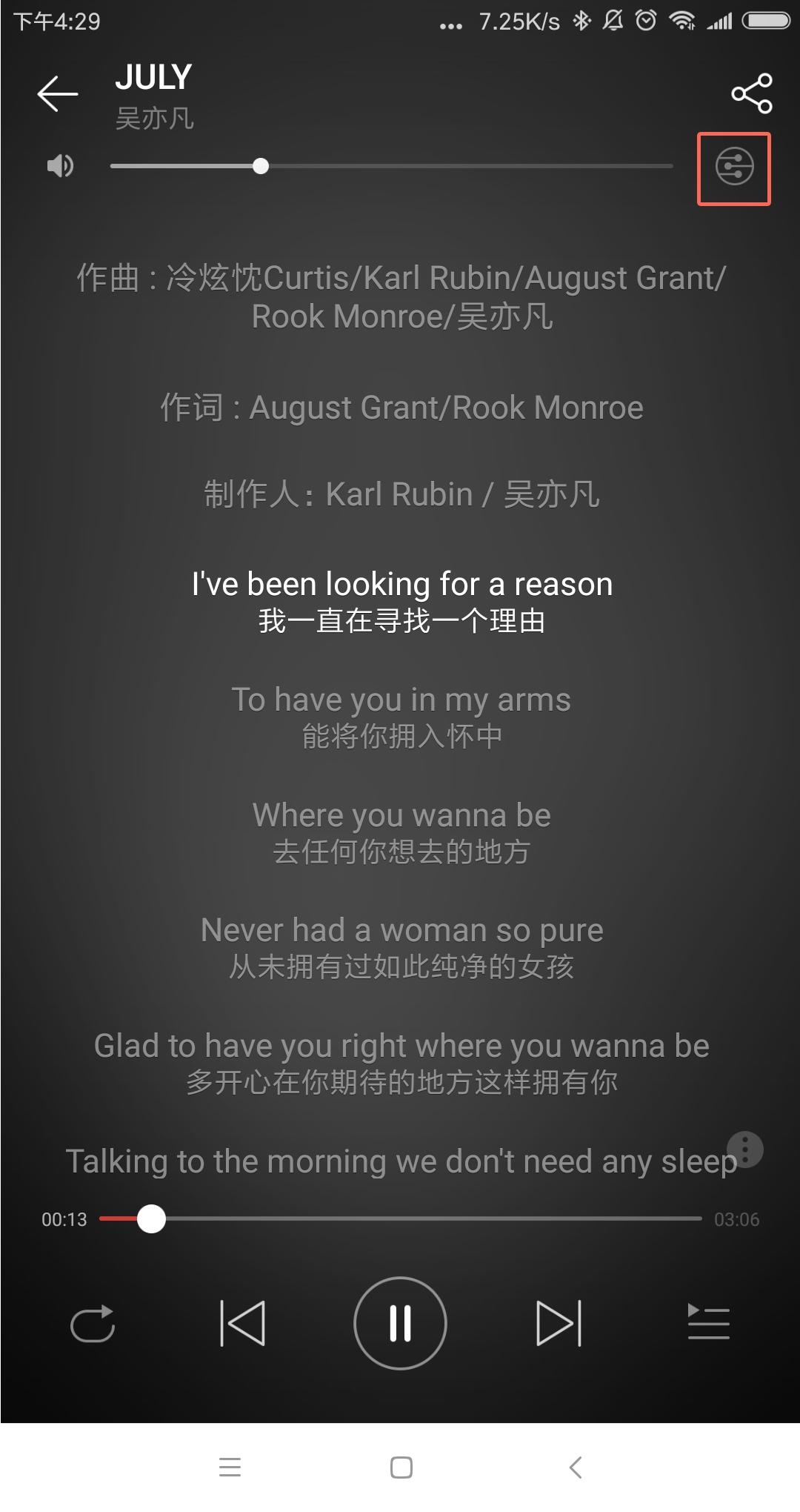Screen dimensions: 800x1512
Task: Tap the song title JULY
Action: (155, 76)
